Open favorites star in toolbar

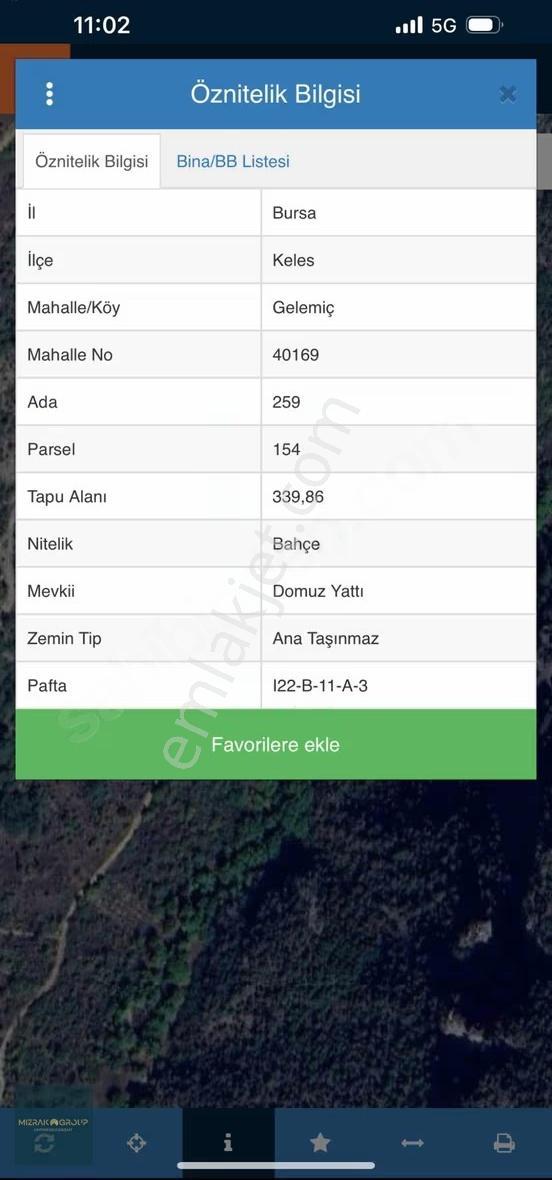tap(320, 1143)
